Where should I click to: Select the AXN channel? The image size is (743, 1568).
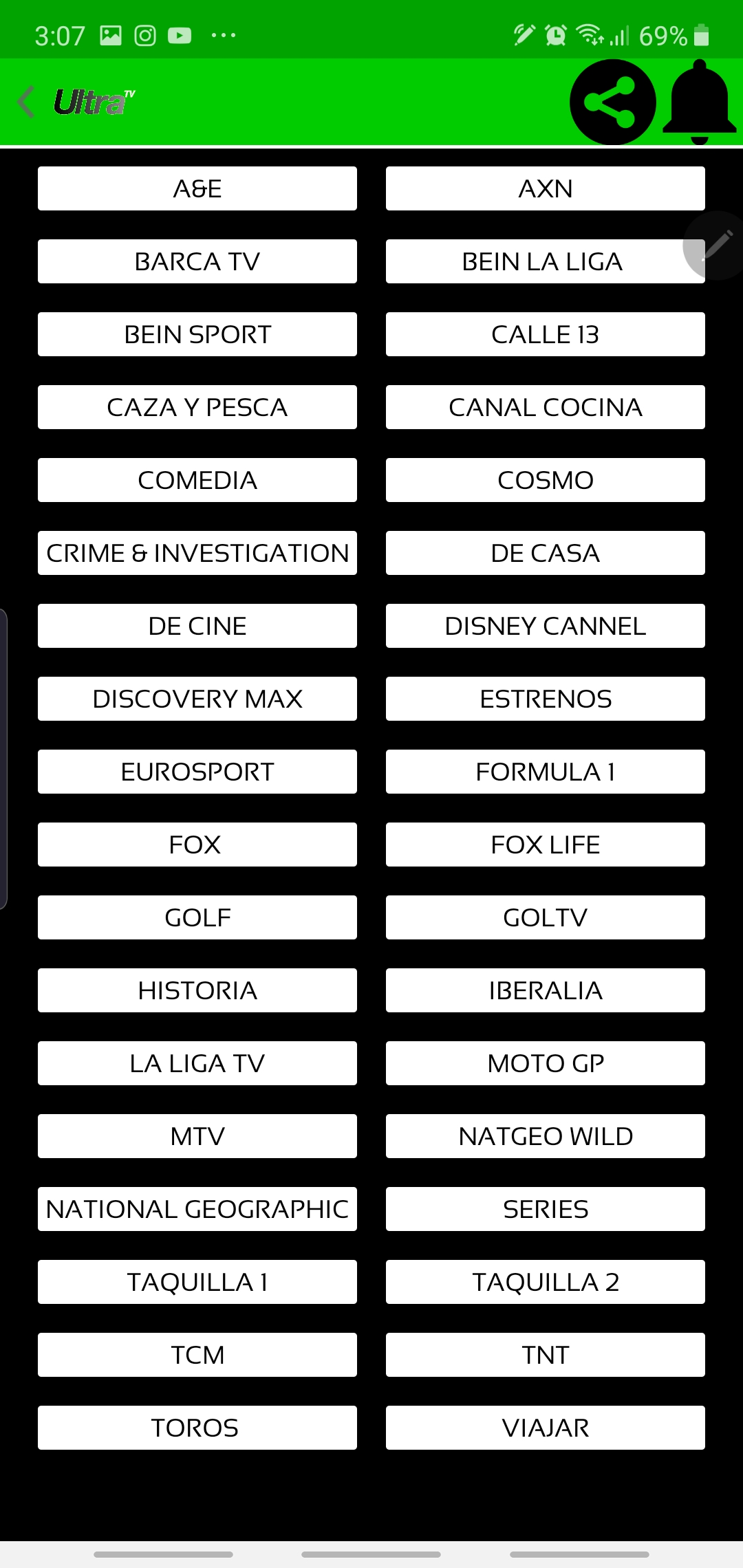pyautogui.click(x=545, y=188)
